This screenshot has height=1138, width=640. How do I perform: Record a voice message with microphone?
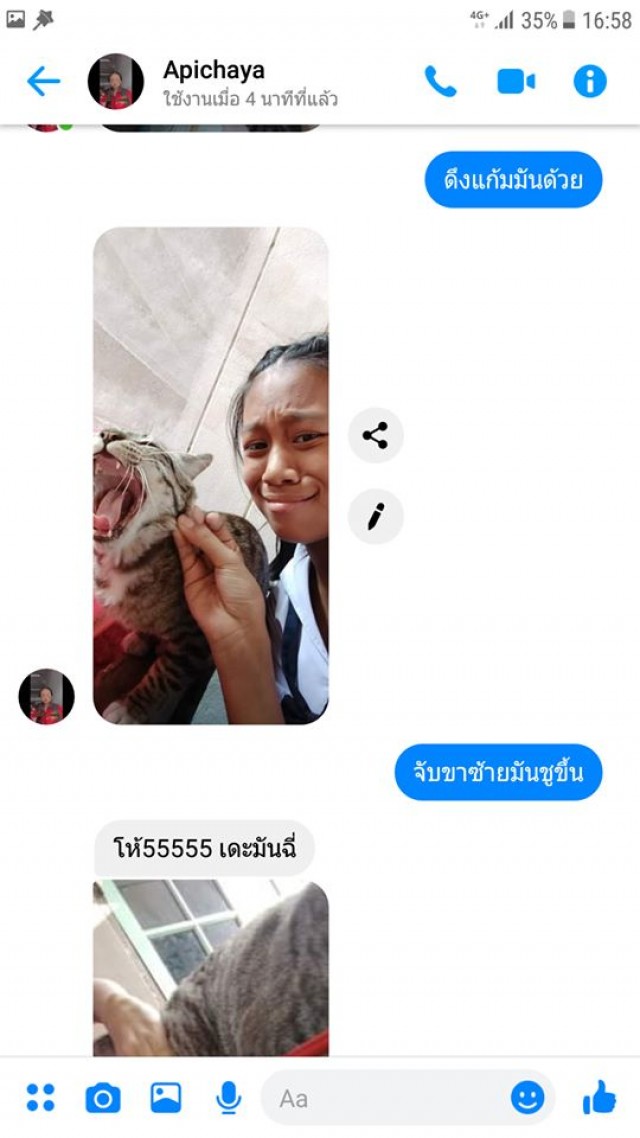pyautogui.click(x=229, y=1098)
